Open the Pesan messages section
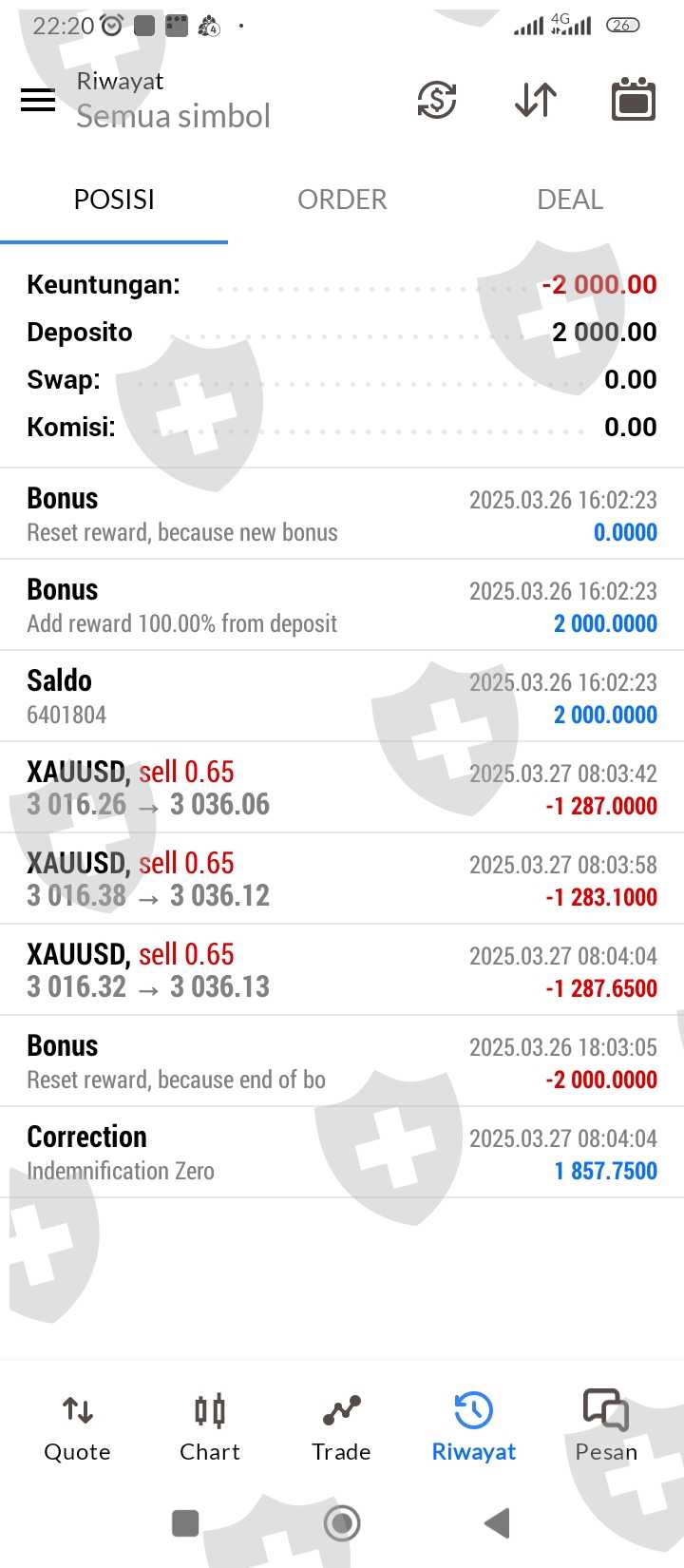The width and height of the screenshot is (684, 1568). pos(606,1427)
